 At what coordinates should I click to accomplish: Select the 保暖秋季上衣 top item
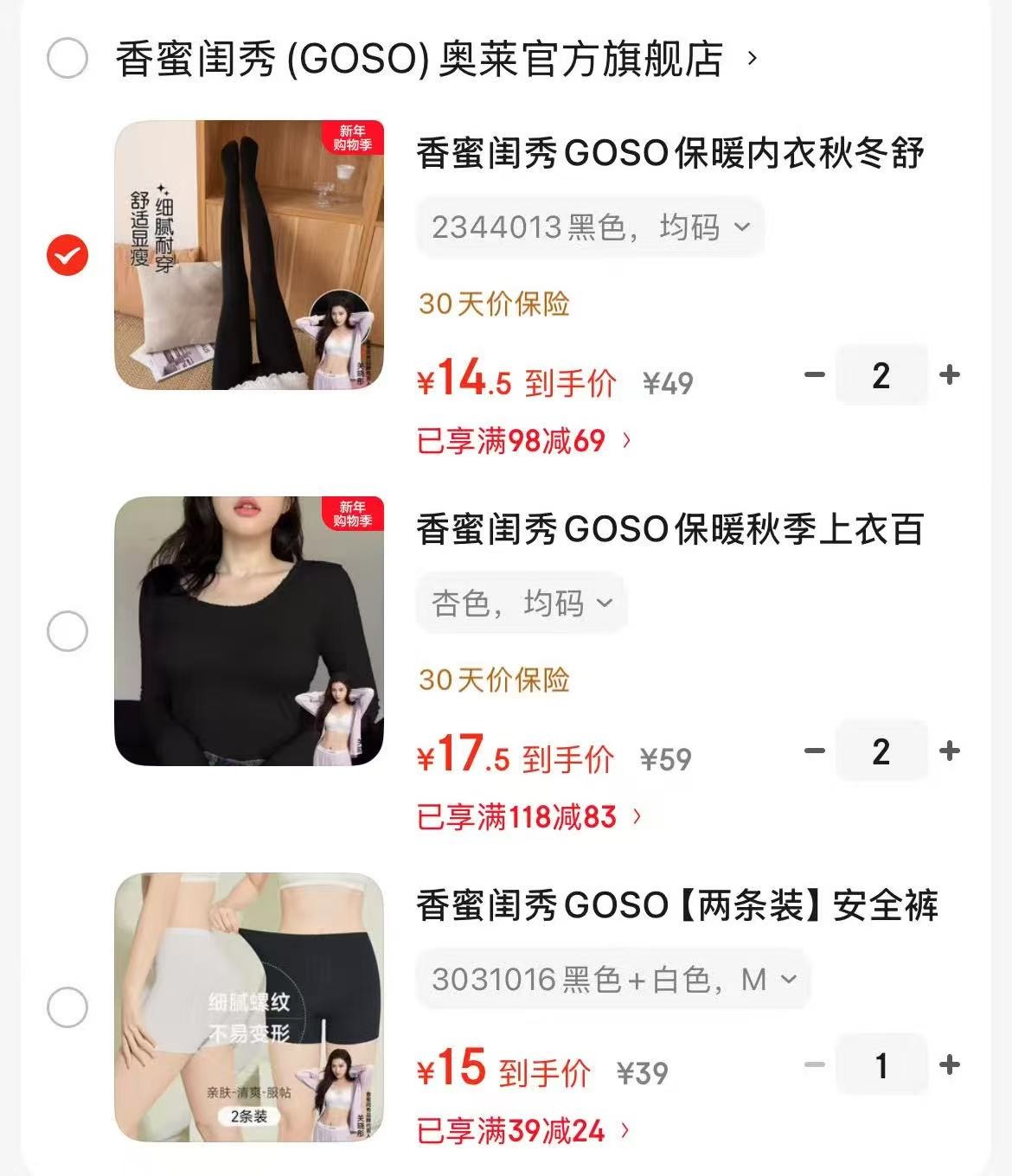[x=67, y=631]
